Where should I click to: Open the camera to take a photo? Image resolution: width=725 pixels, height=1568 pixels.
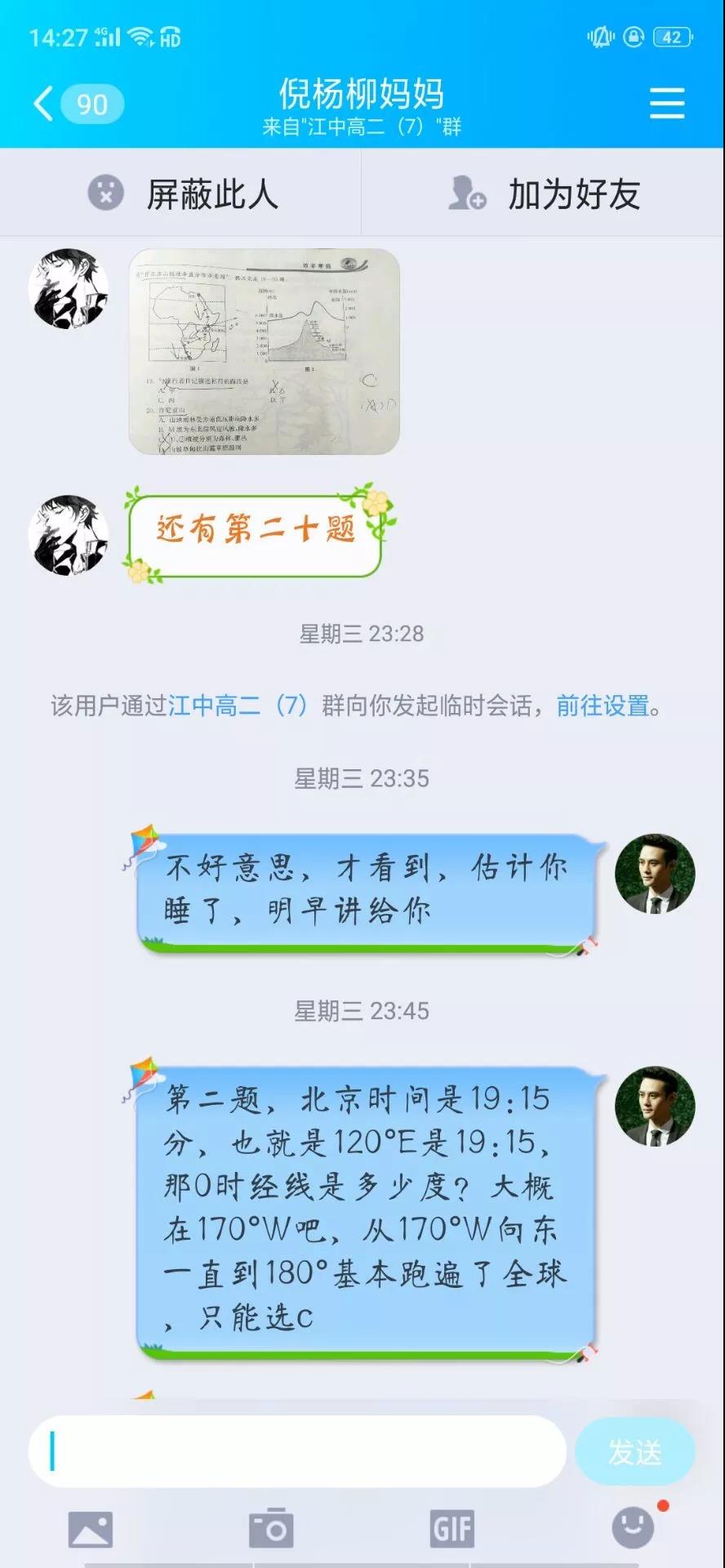(271, 1527)
